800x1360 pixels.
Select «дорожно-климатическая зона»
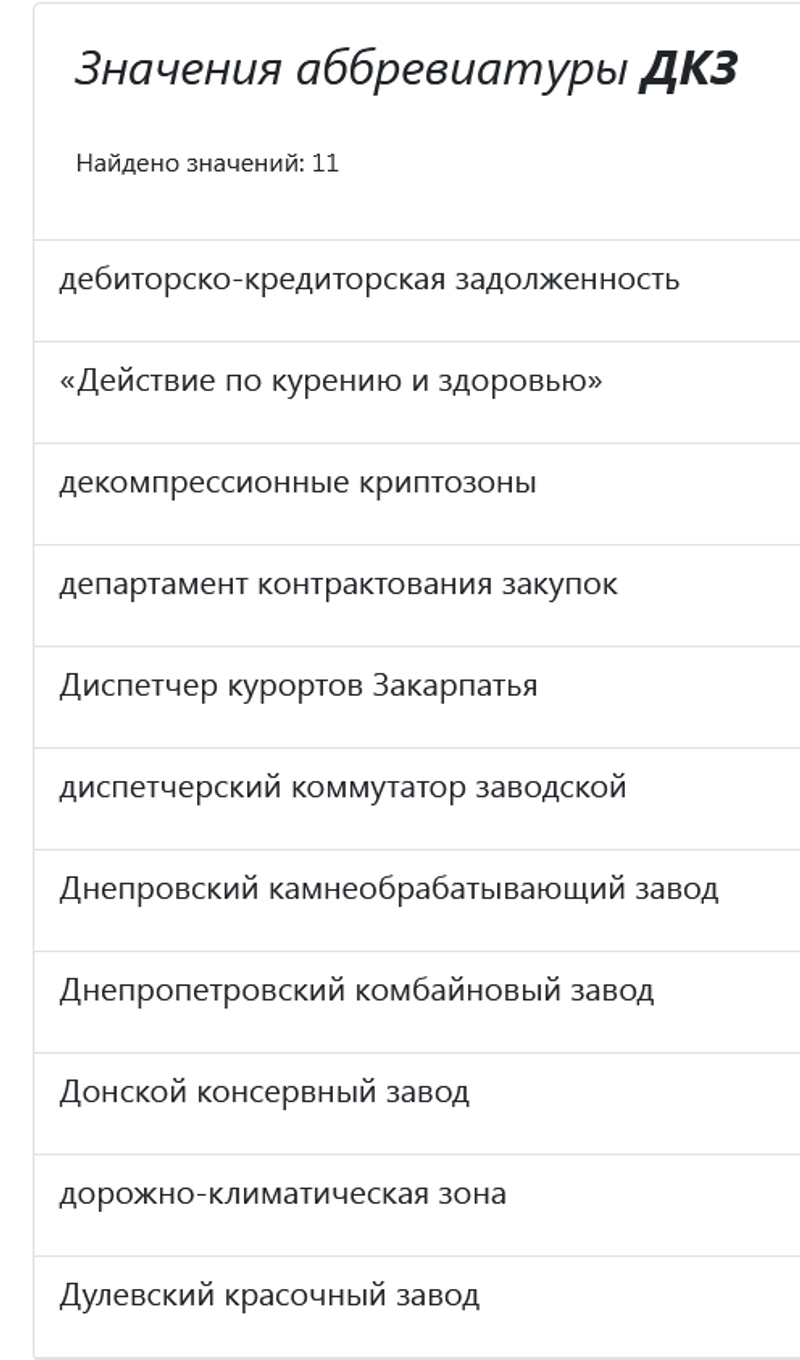click(x=282, y=1193)
